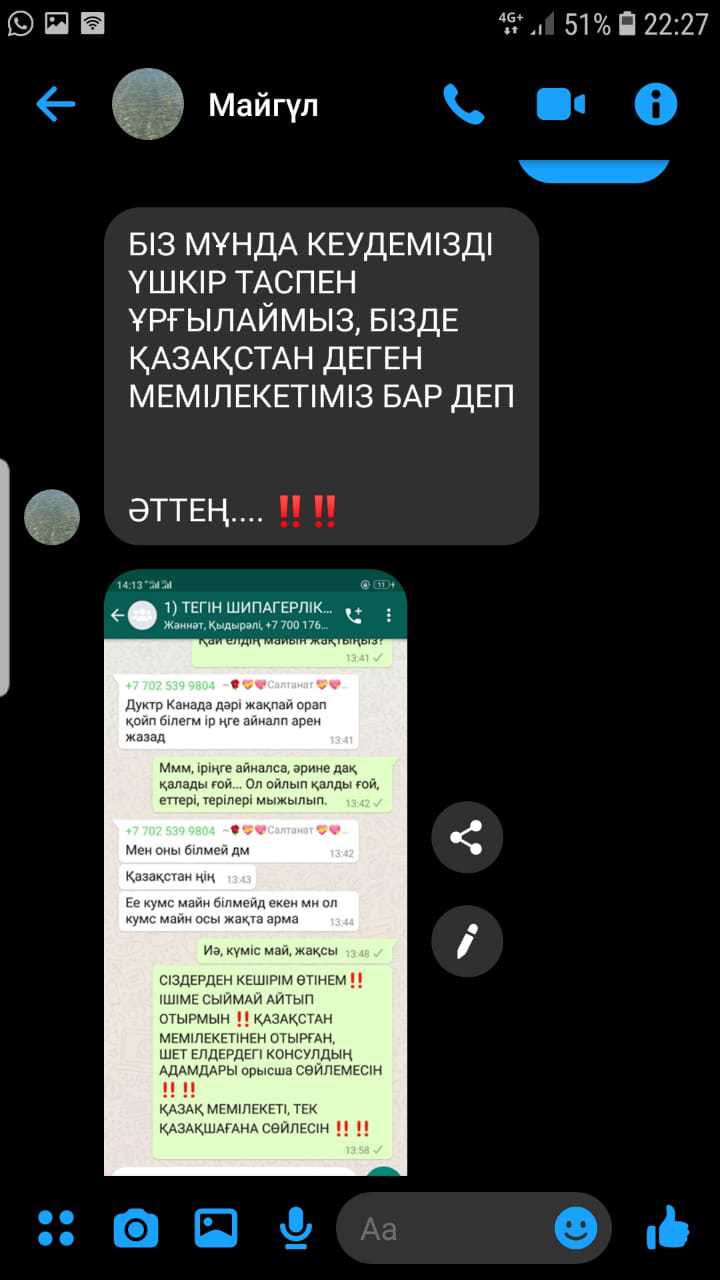Viewport: 720px width, 1280px height.
Task: Navigate back with the arrow button
Action: coord(55,103)
